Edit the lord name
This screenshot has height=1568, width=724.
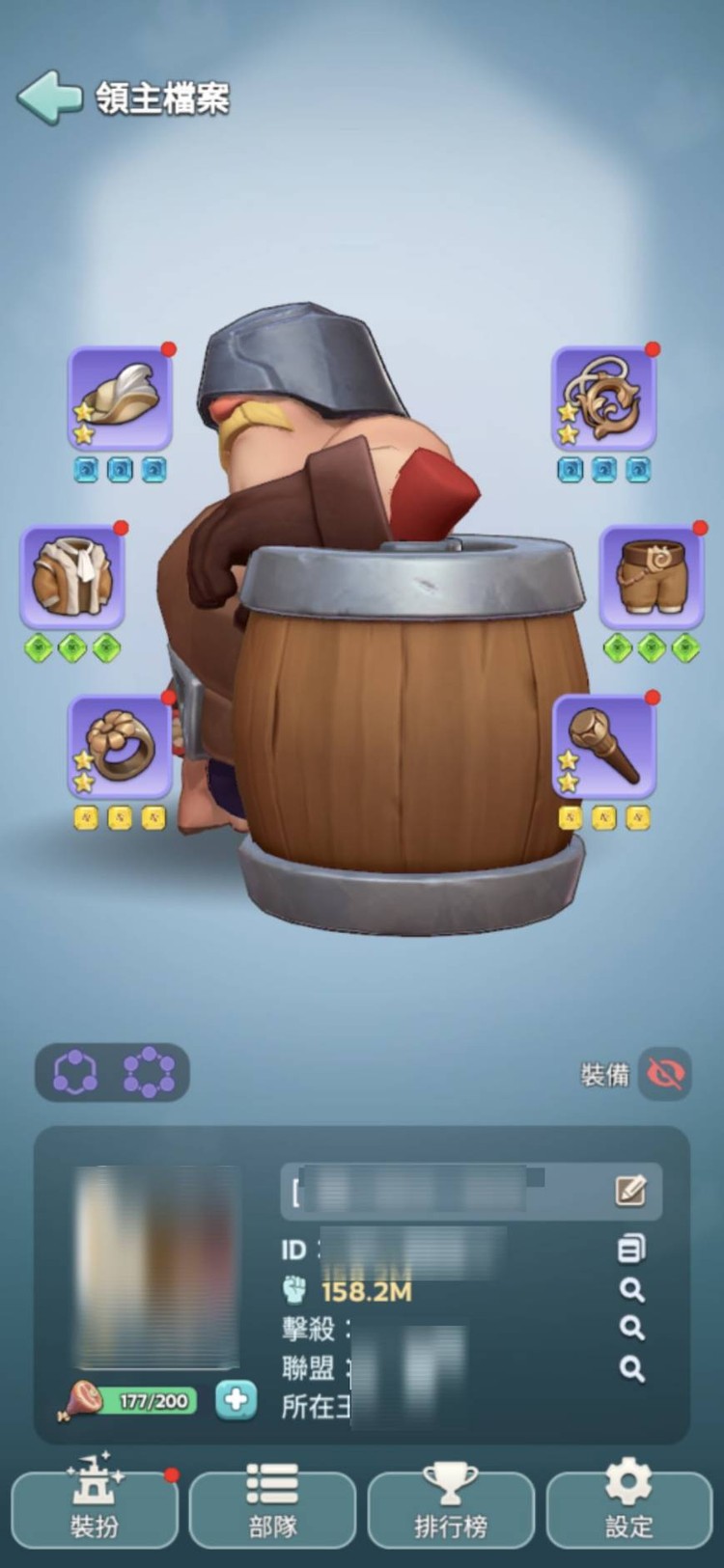630,1191
